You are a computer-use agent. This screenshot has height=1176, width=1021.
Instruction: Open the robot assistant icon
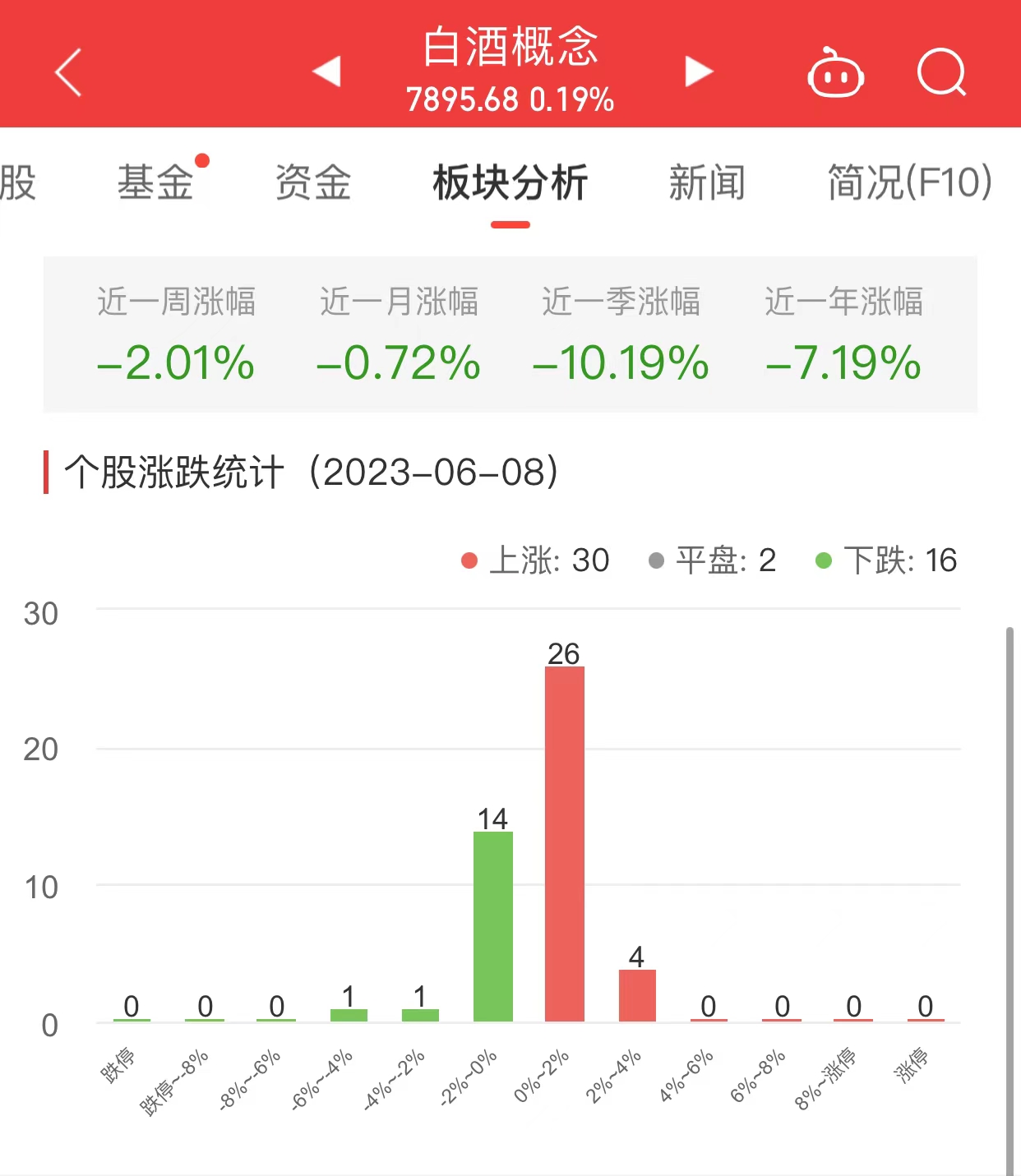click(835, 74)
